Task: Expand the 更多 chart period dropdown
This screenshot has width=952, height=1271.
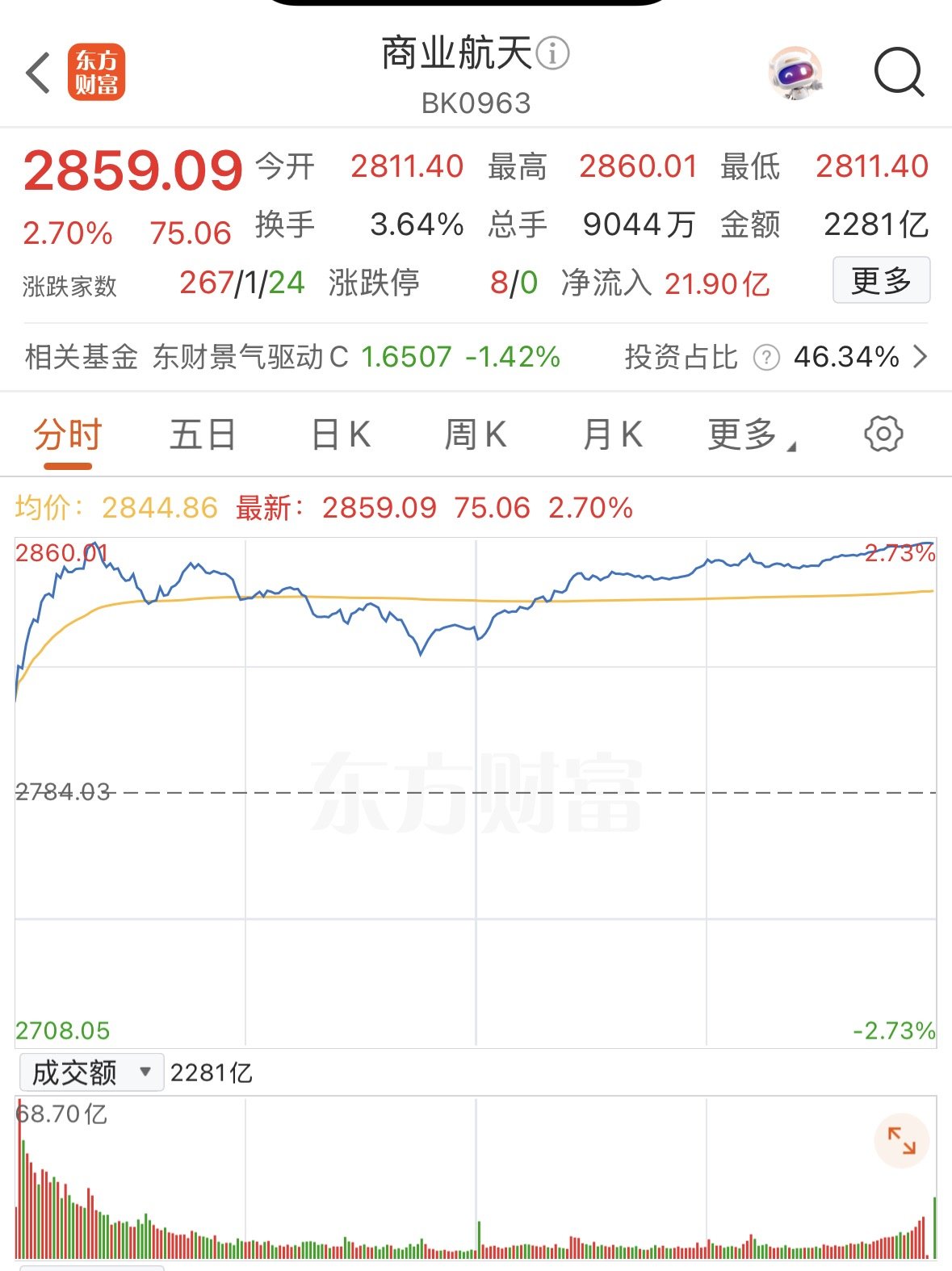Action: point(751,435)
